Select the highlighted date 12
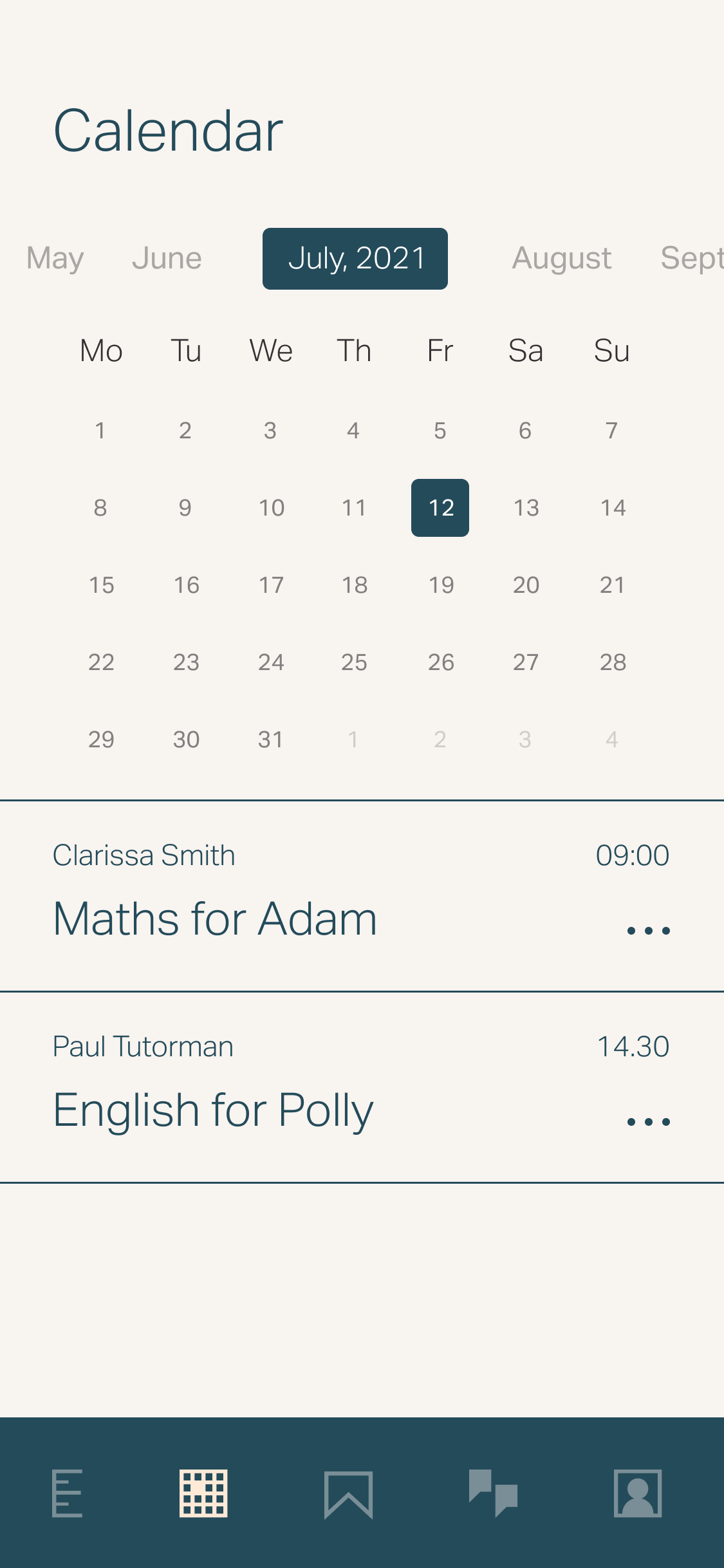The width and height of the screenshot is (724, 1568). click(440, 508)
